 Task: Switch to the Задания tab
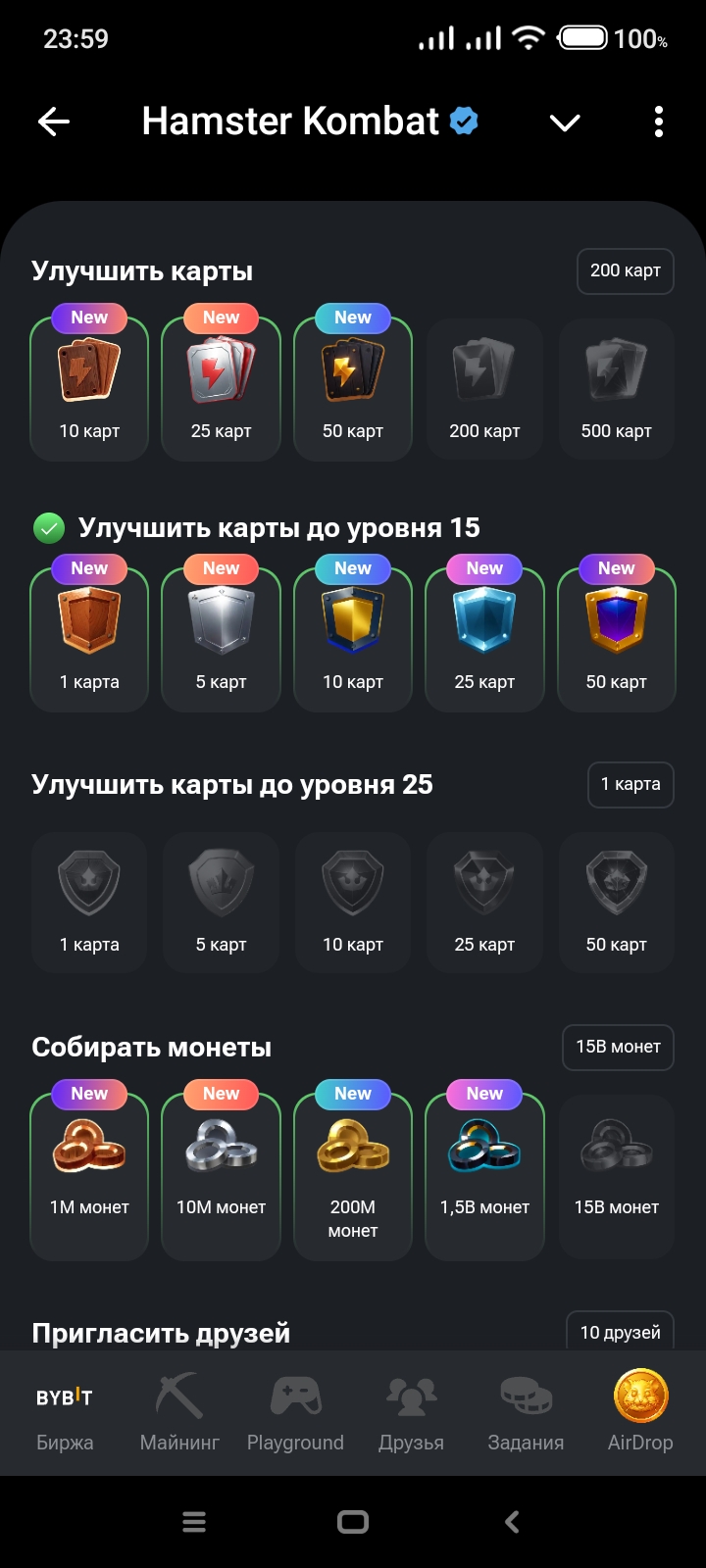tap(526, 1413)
